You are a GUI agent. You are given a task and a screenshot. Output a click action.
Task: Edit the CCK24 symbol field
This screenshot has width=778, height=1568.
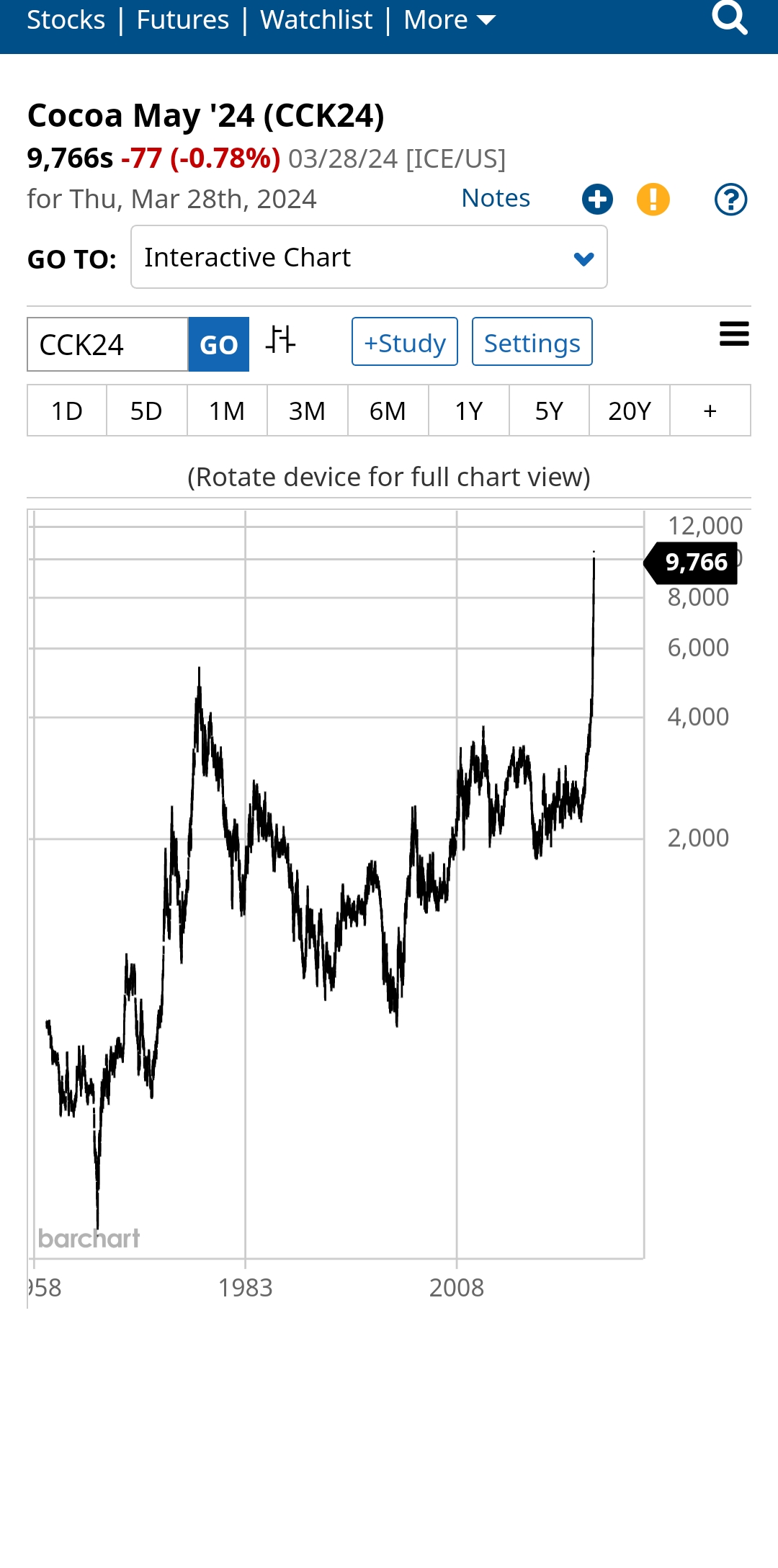[x=108, y=344]
